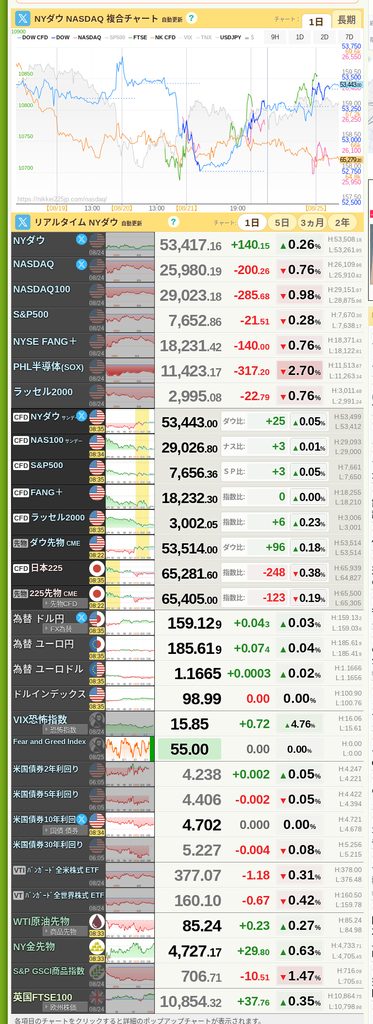Switch realtime list charts to 5日
This screenshot has height=1024, width=373.
pyautogui.click(x=282, y=222)
